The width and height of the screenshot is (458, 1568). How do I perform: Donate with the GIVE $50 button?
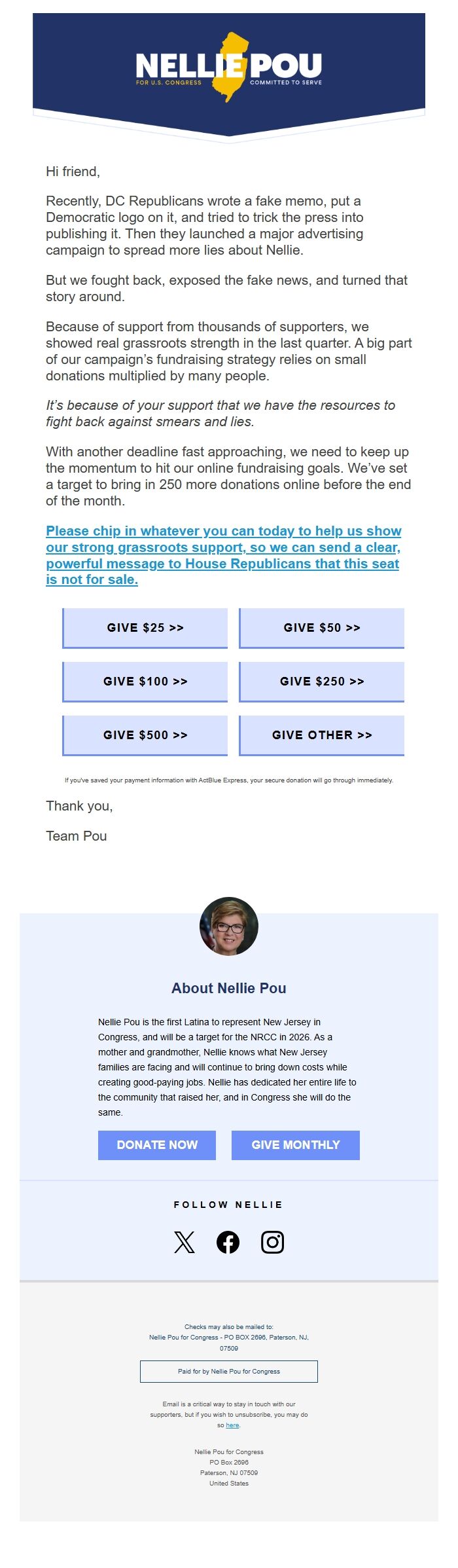[322, 628]
